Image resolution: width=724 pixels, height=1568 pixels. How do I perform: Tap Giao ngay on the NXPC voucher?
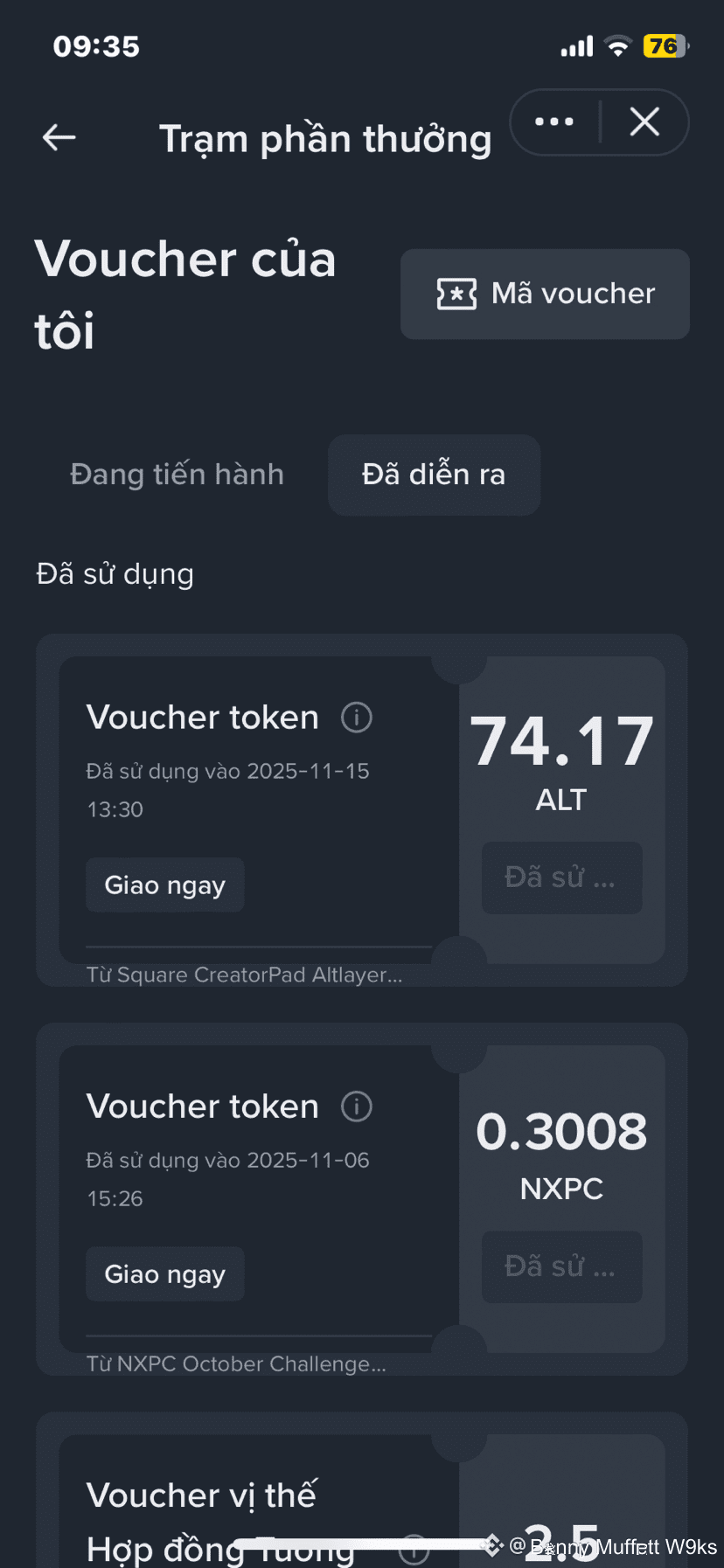[x=164, y=1274]
